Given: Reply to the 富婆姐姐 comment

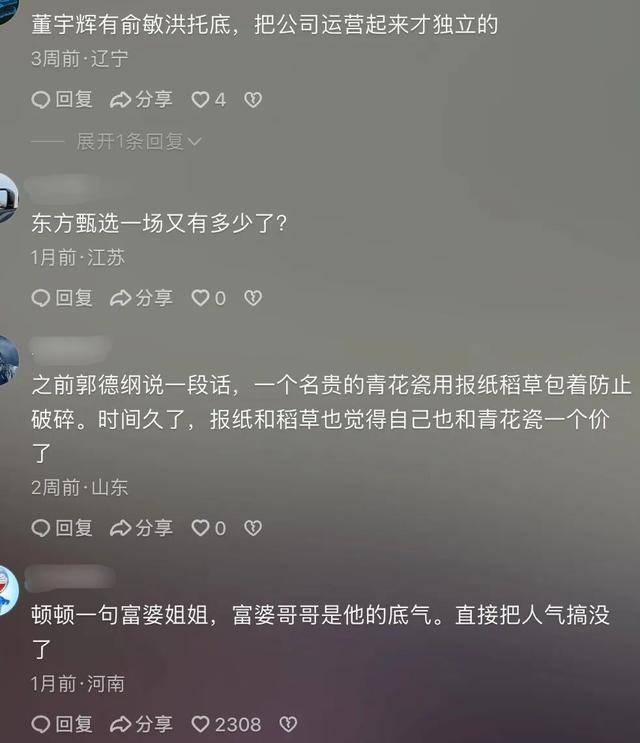Looking at the screenshot, I should (x=62, y=723).
